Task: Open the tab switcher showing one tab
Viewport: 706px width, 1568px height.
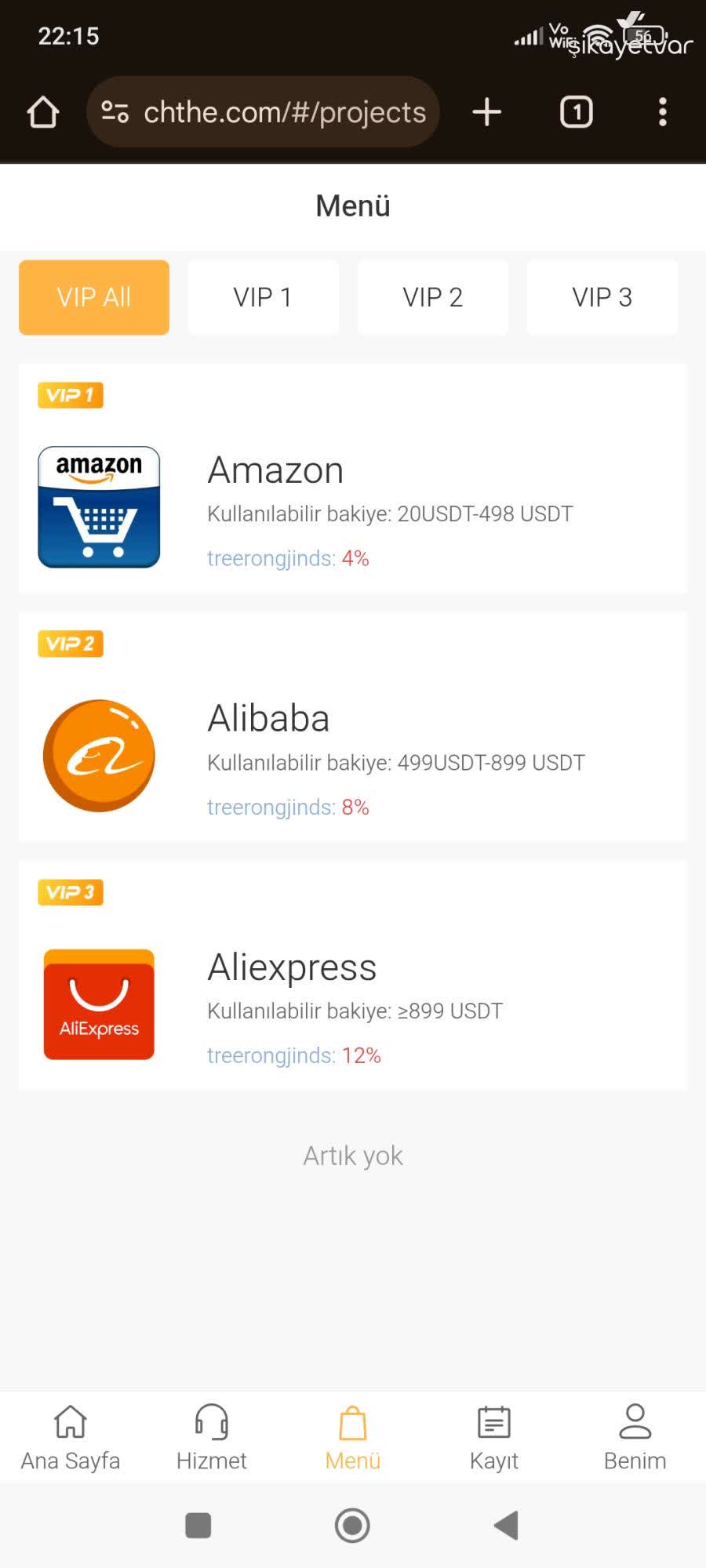Action: 576,111
